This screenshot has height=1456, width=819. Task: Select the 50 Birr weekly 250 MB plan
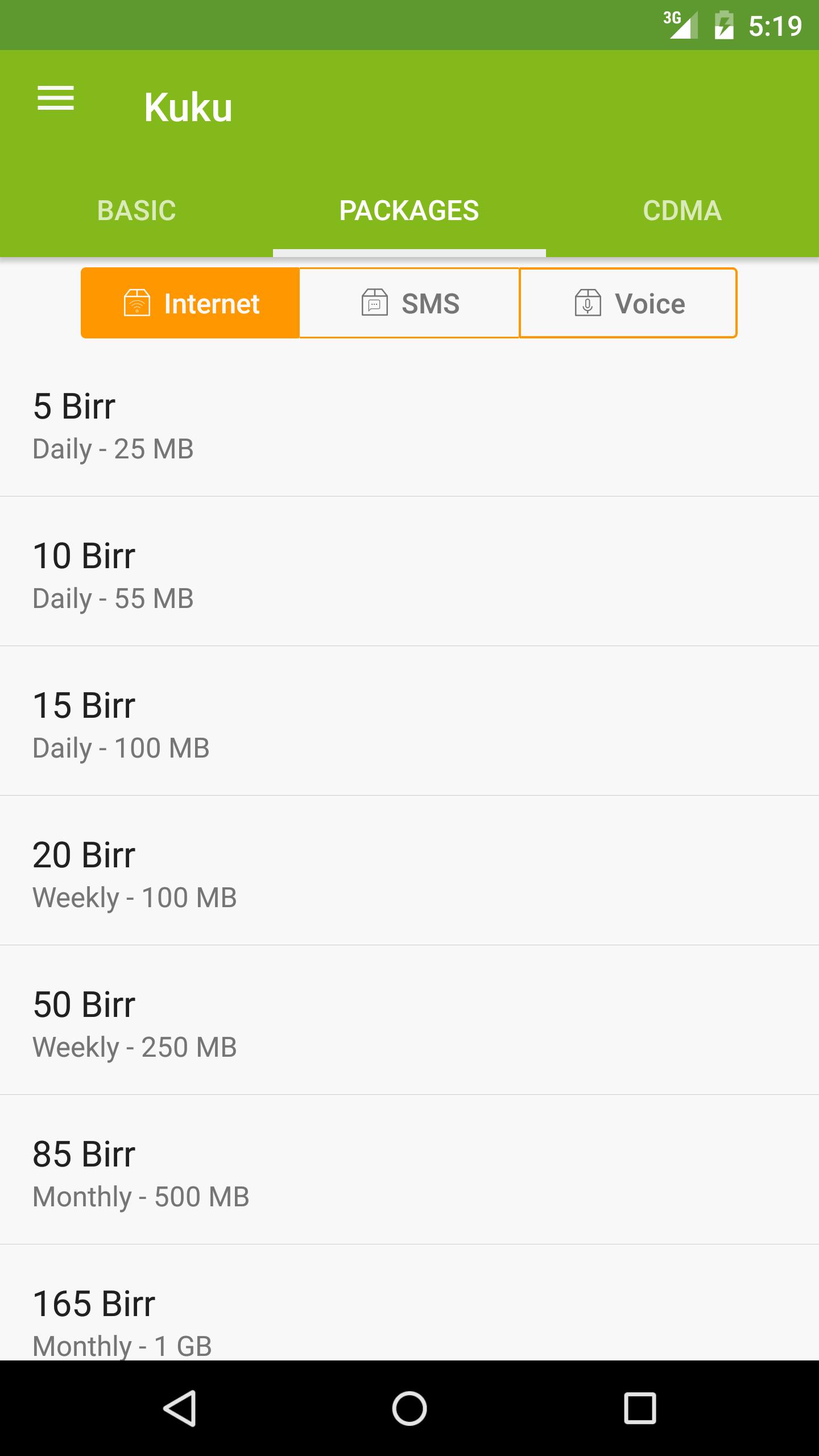409,1023
